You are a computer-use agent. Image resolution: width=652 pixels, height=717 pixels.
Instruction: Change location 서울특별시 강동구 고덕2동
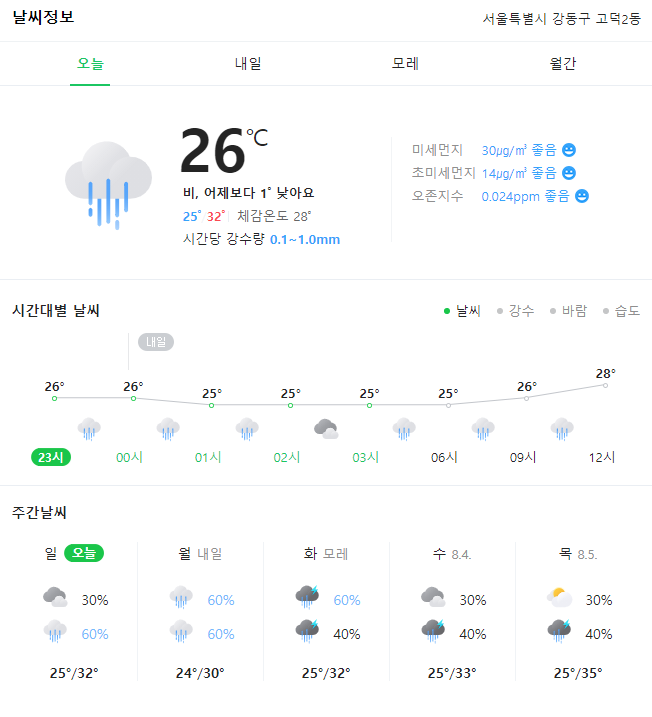pos(561,19)
